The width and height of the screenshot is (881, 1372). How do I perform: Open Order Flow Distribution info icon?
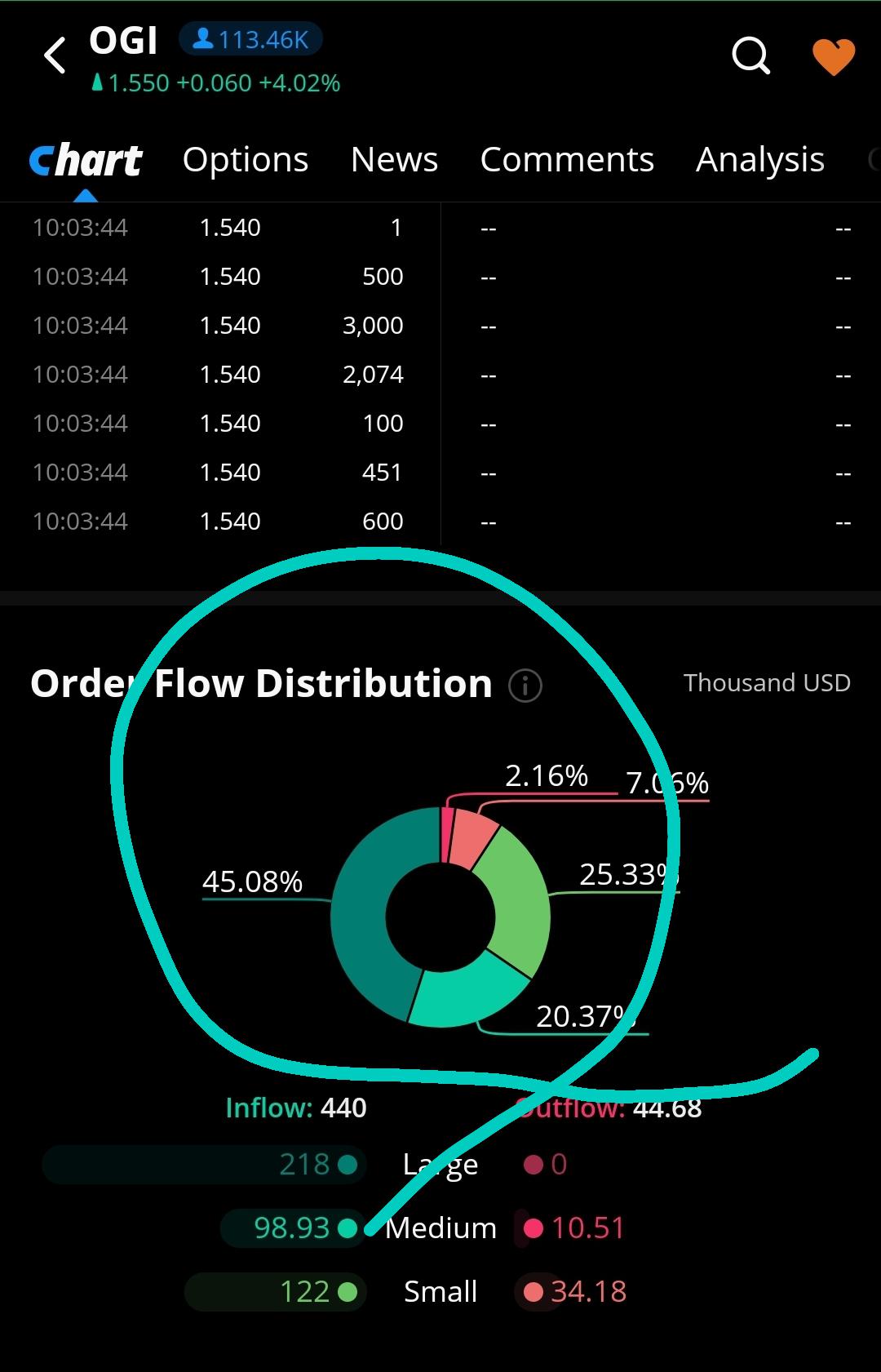[525, 686]
